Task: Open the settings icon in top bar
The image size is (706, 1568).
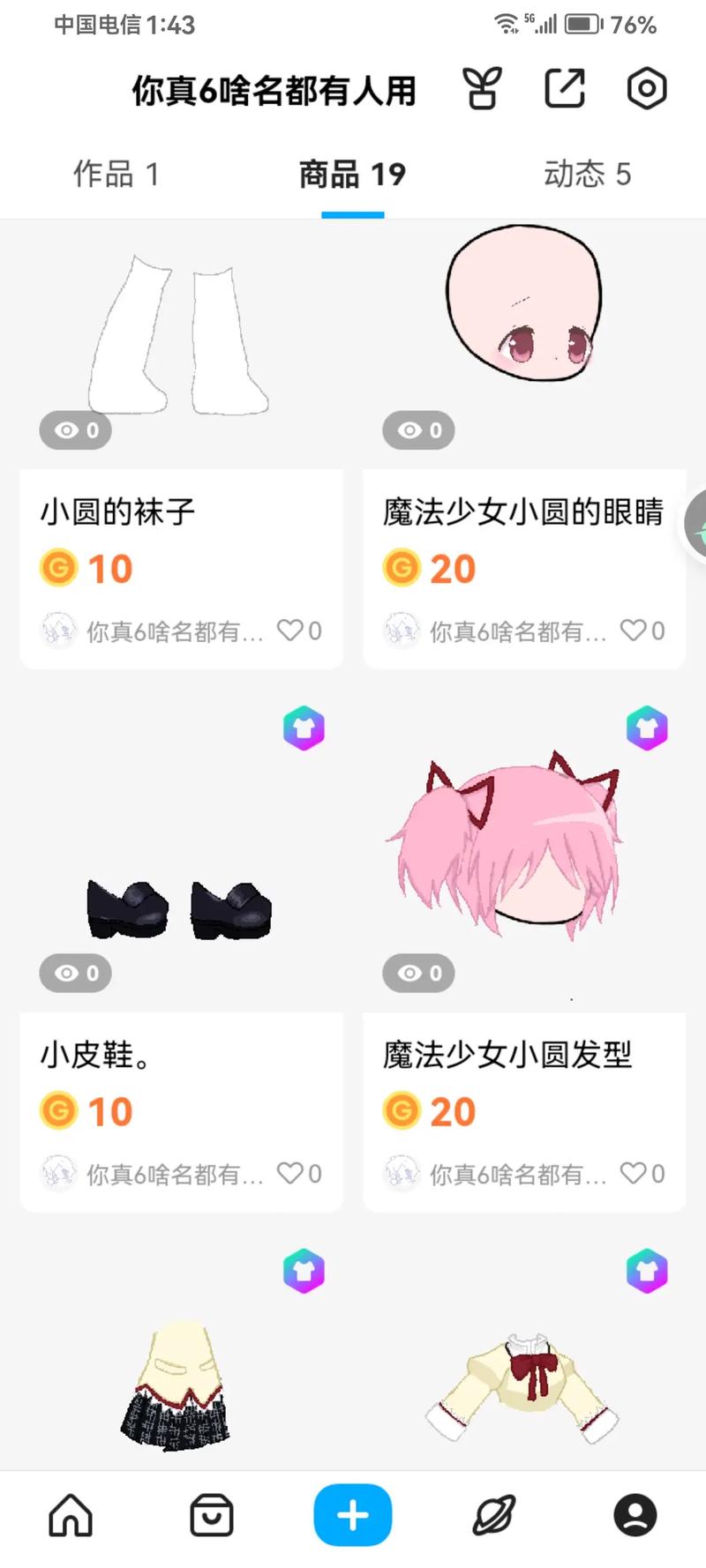Action: click(x=647, y=88)
